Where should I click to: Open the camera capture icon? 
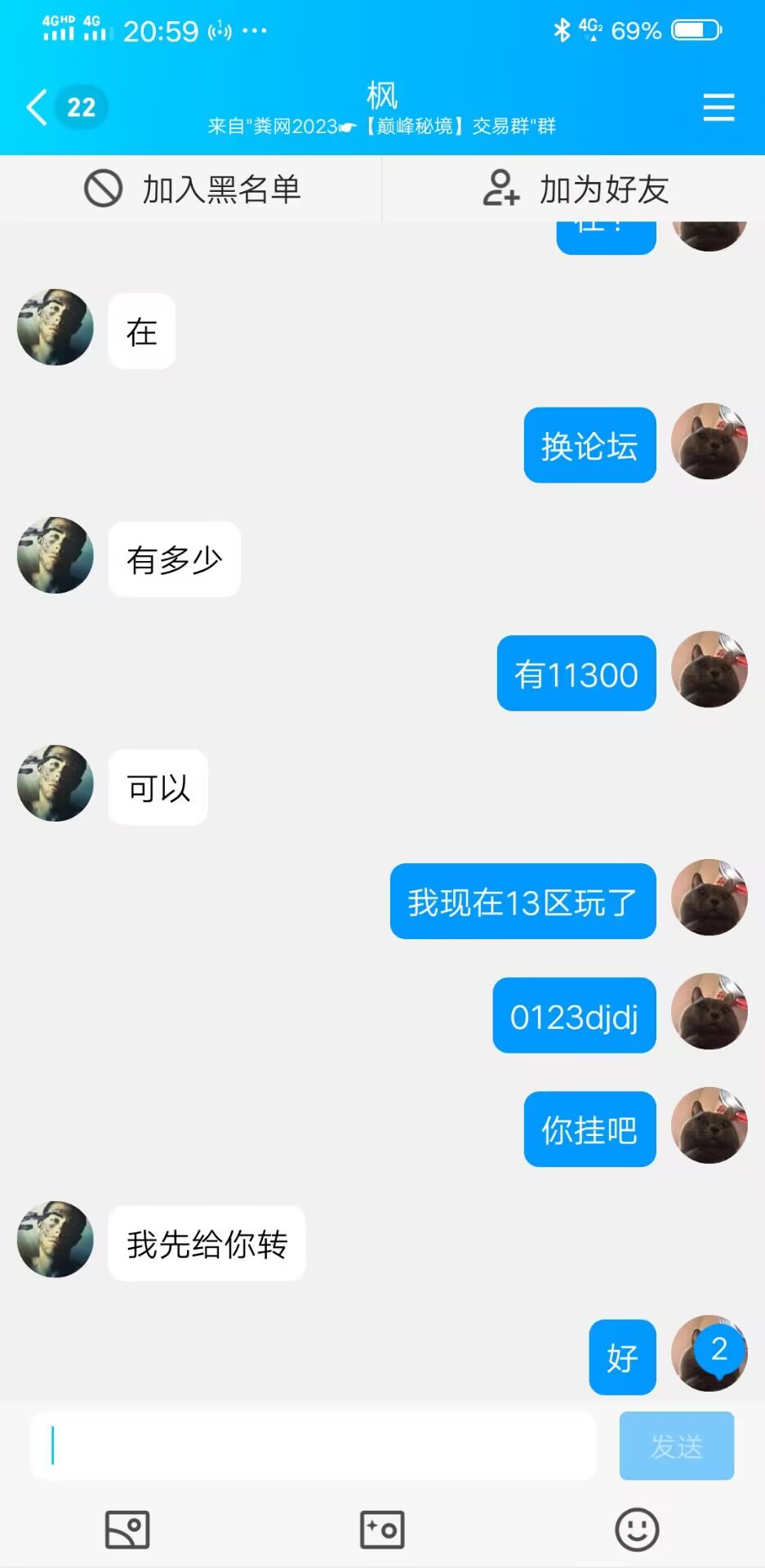pyautogui.click(x=382, y=1530)
